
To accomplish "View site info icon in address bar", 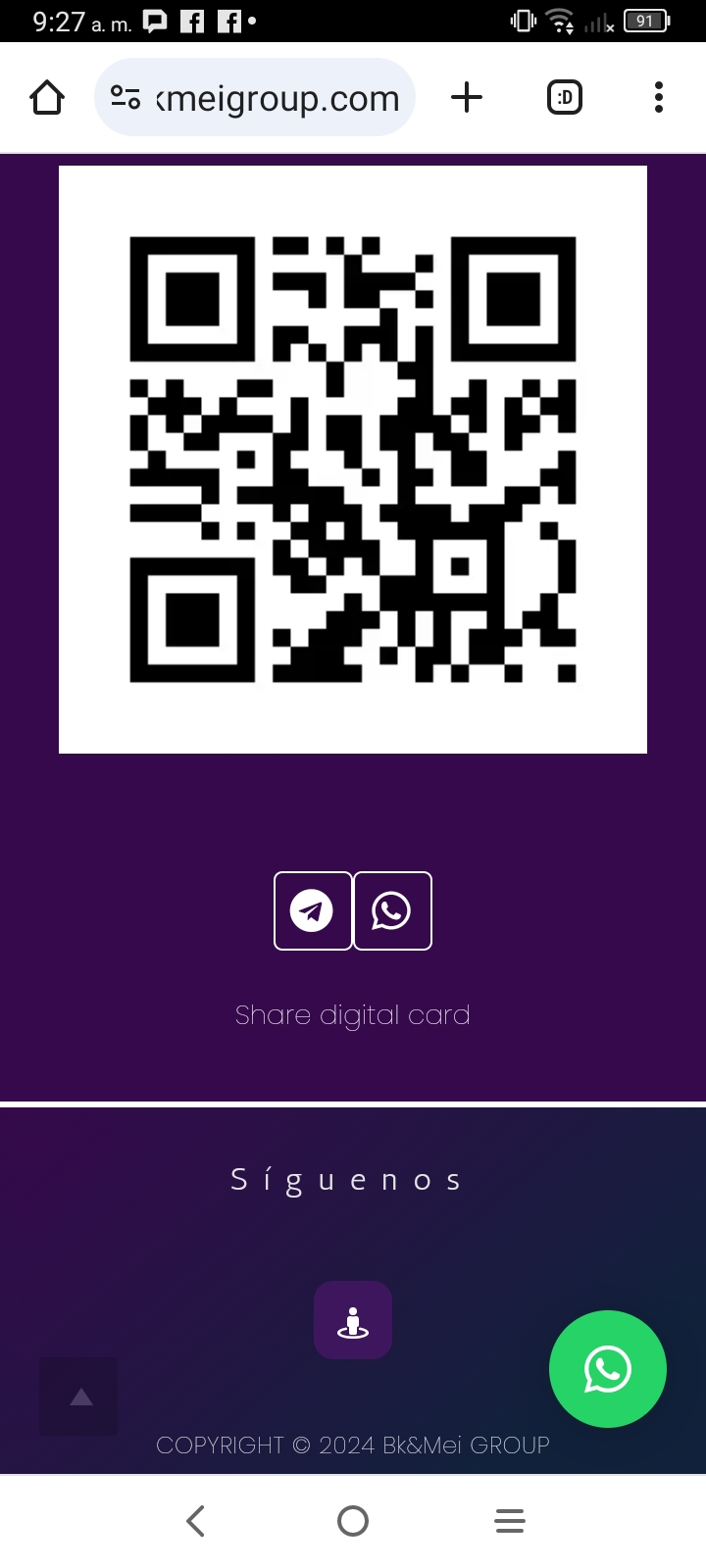I will (126, 97).
